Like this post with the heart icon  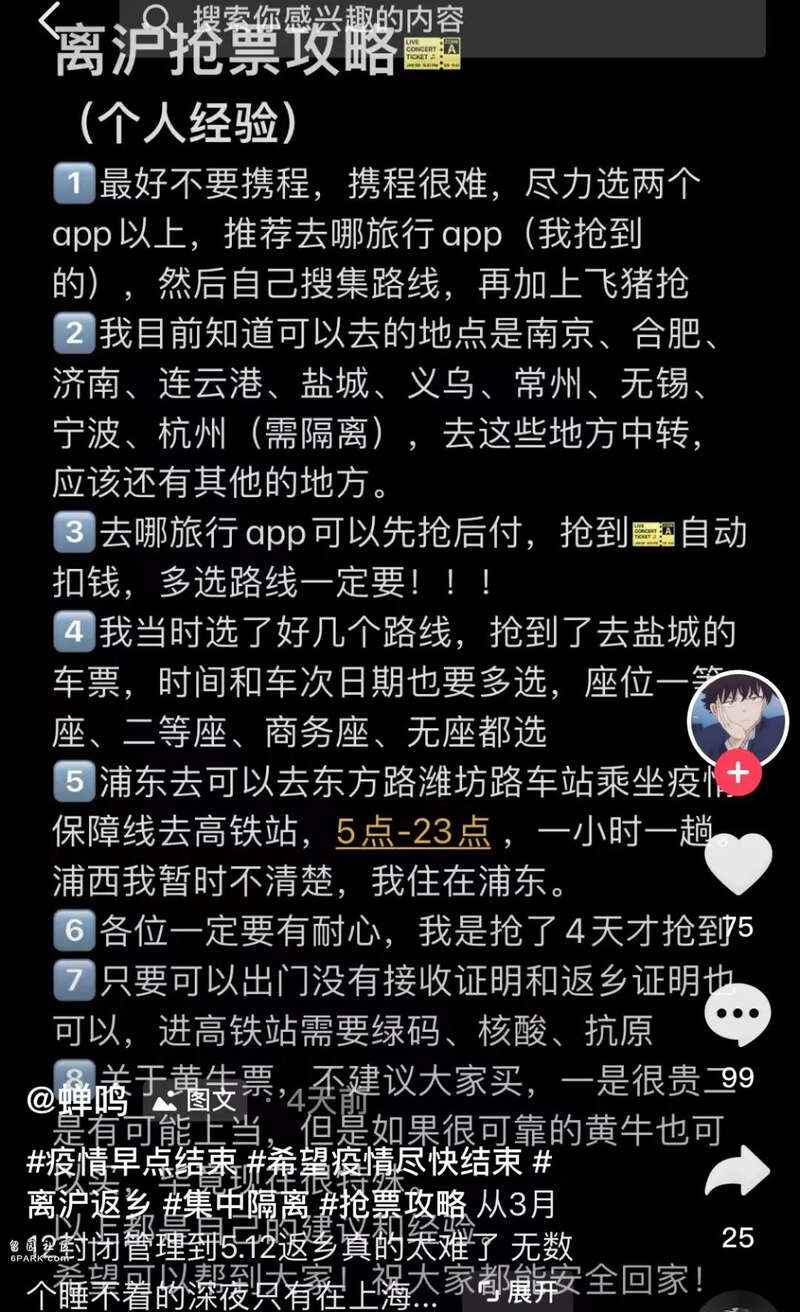tap(738, 864)
